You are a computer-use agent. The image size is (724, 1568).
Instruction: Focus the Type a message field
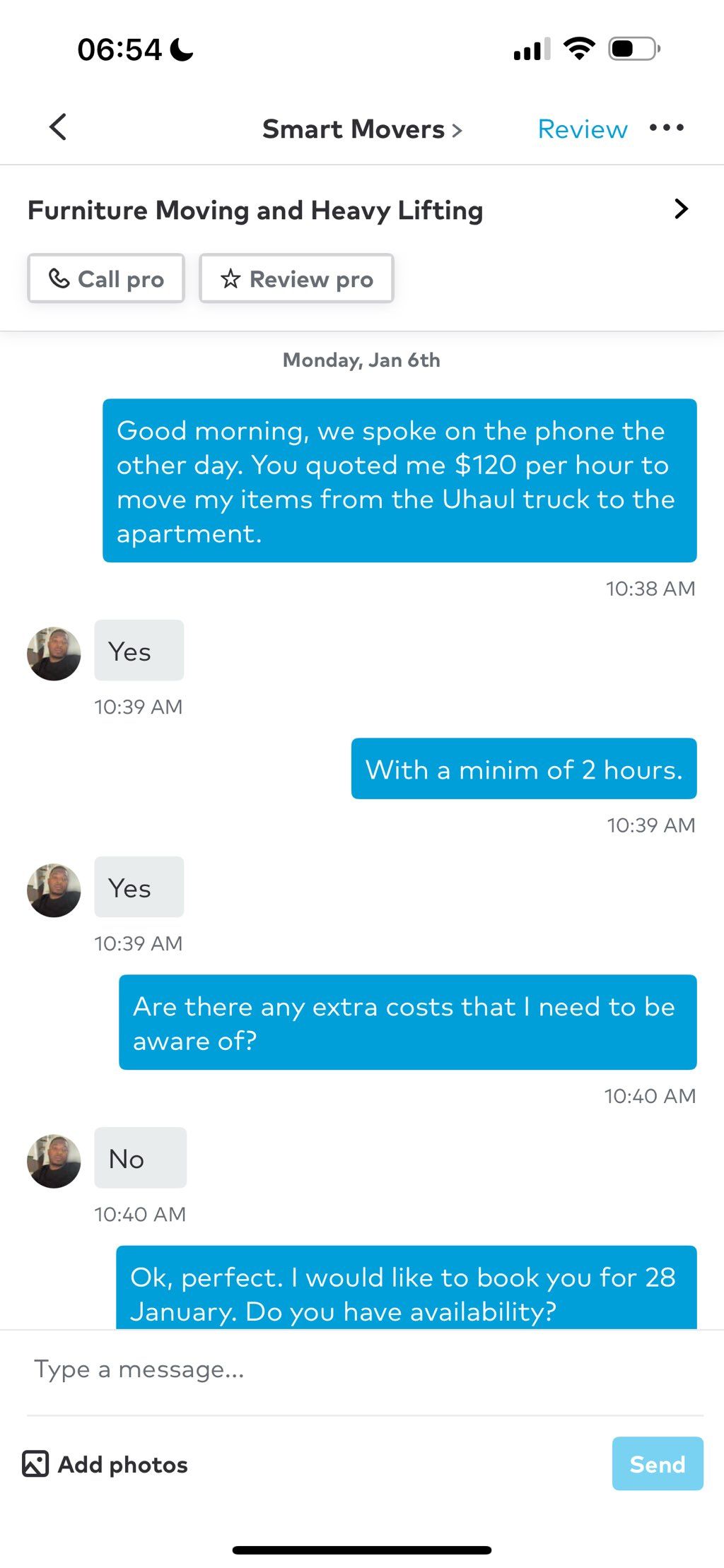point(362,1369)
